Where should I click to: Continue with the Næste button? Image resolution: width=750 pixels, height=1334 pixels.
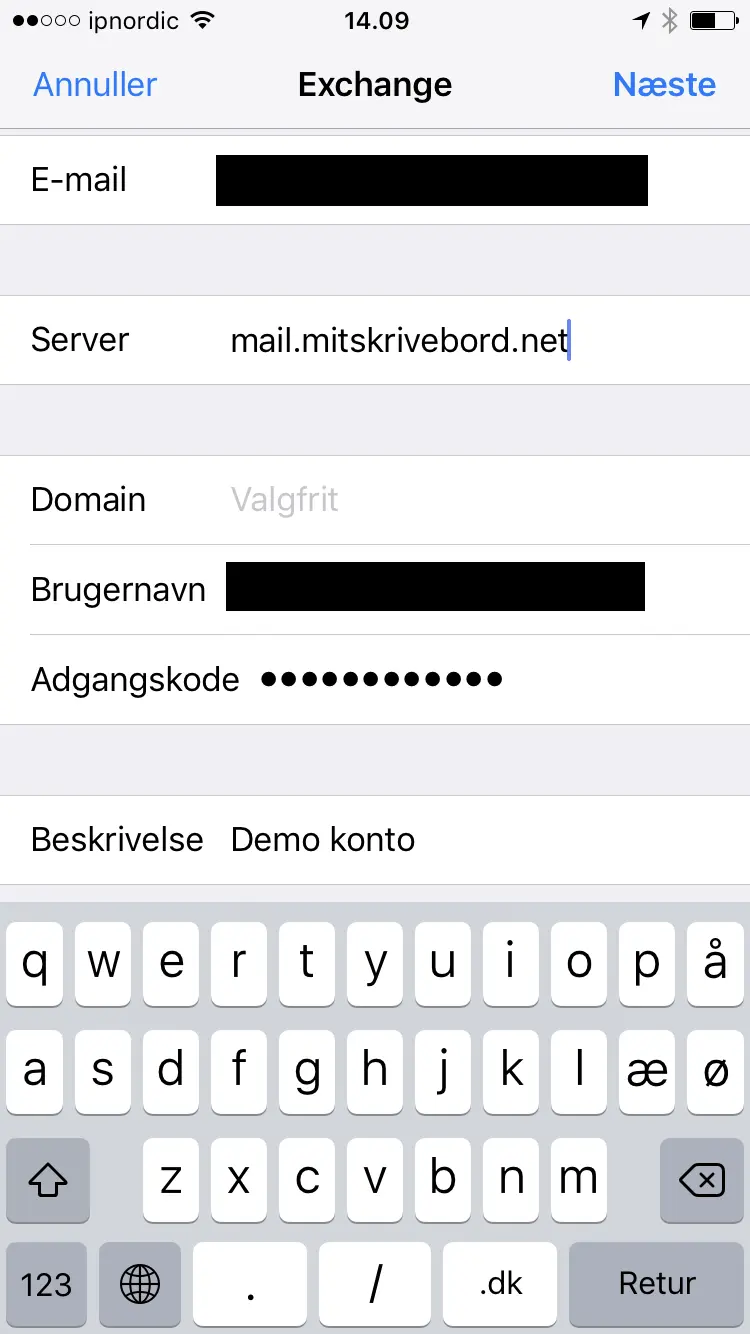coord(664,85)
